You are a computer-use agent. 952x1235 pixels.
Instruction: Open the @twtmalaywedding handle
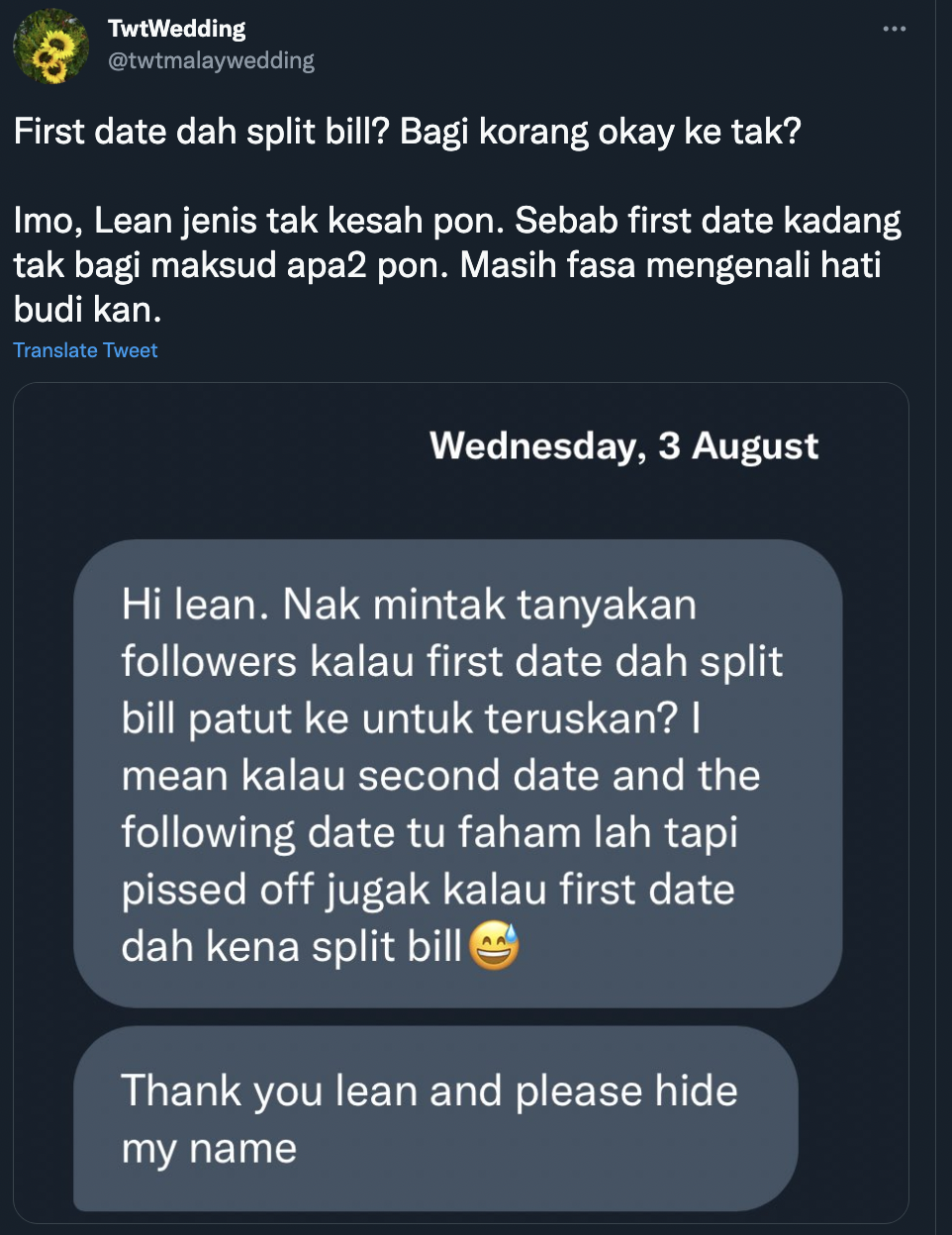pos(211,60)
